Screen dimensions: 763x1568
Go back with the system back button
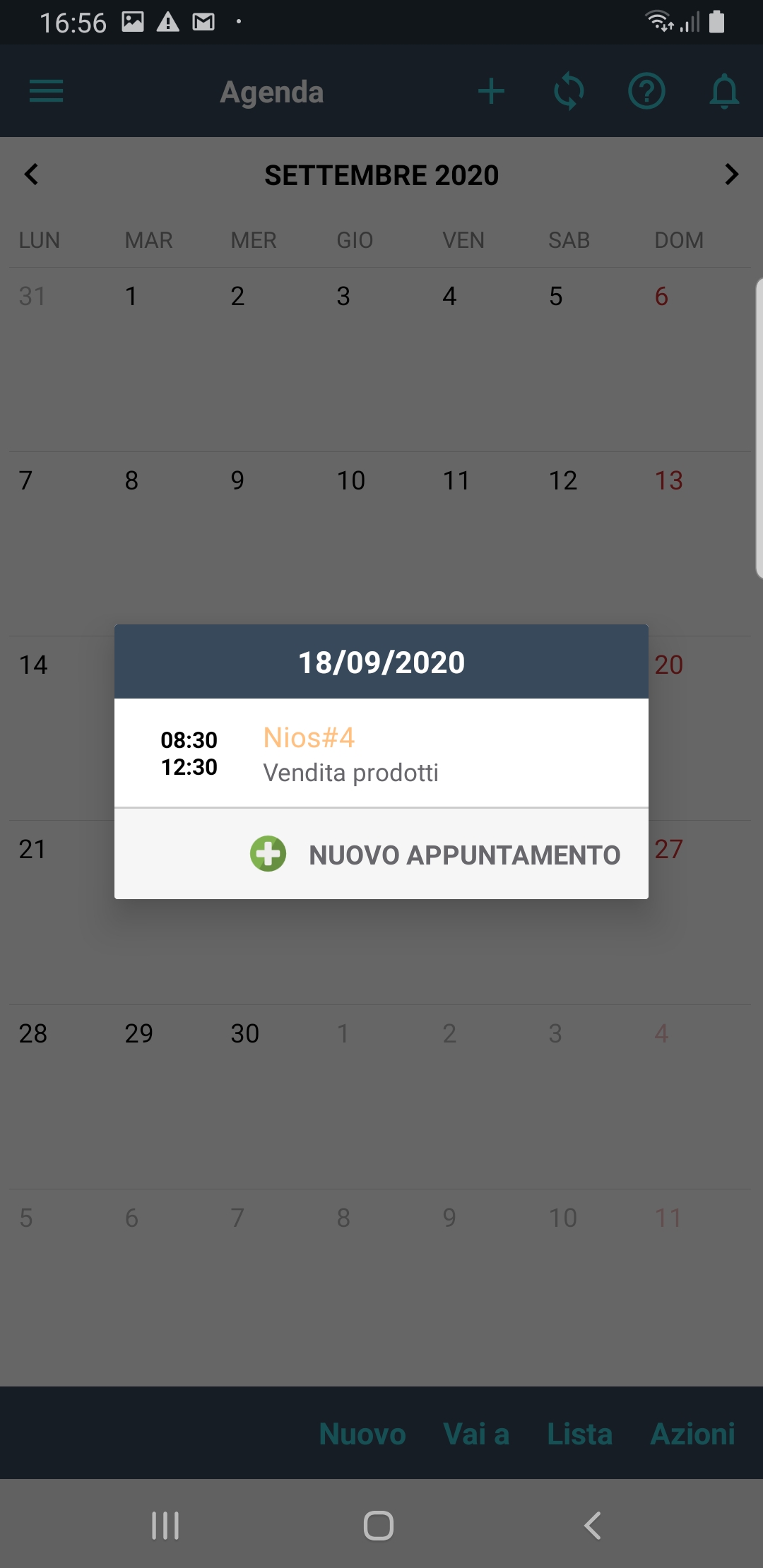[592, 1526]
